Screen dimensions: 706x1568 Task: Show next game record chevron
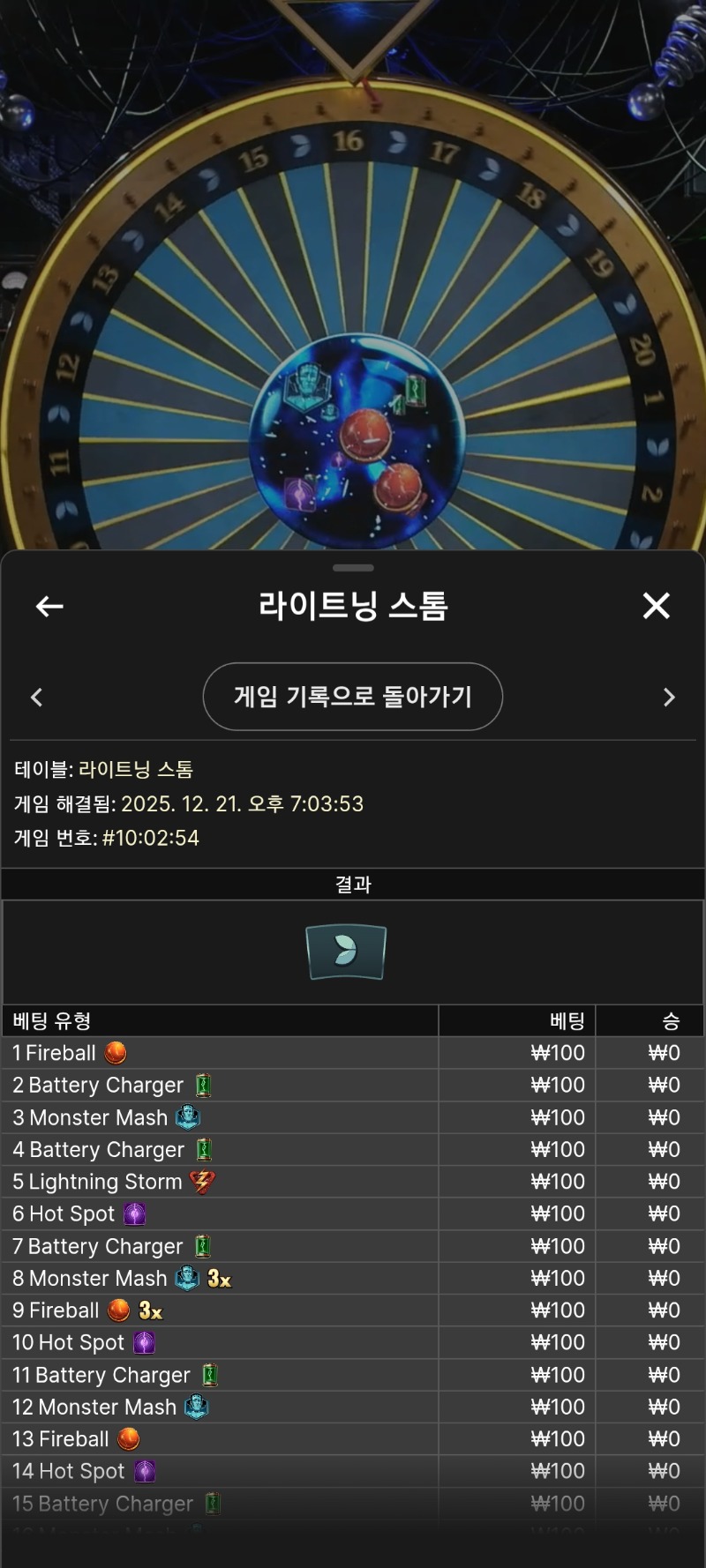point(669,698)
